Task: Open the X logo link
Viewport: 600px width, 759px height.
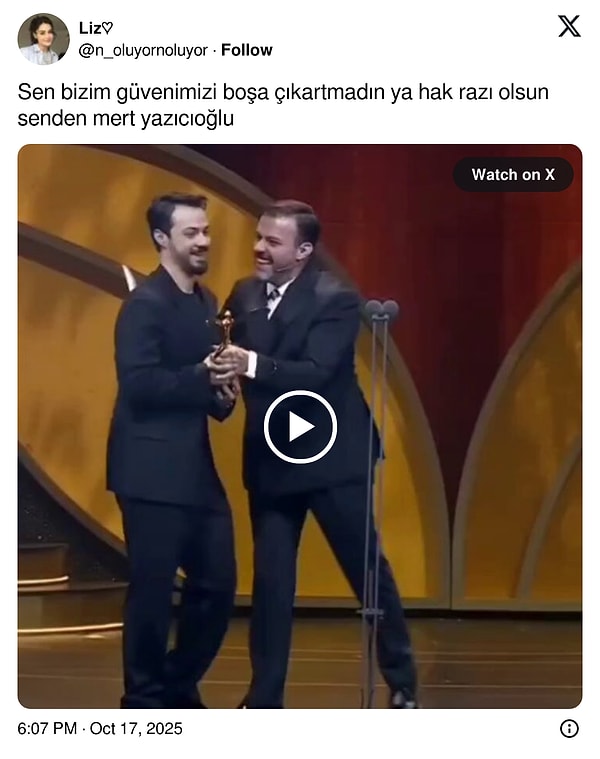Action: coord(568,27)
